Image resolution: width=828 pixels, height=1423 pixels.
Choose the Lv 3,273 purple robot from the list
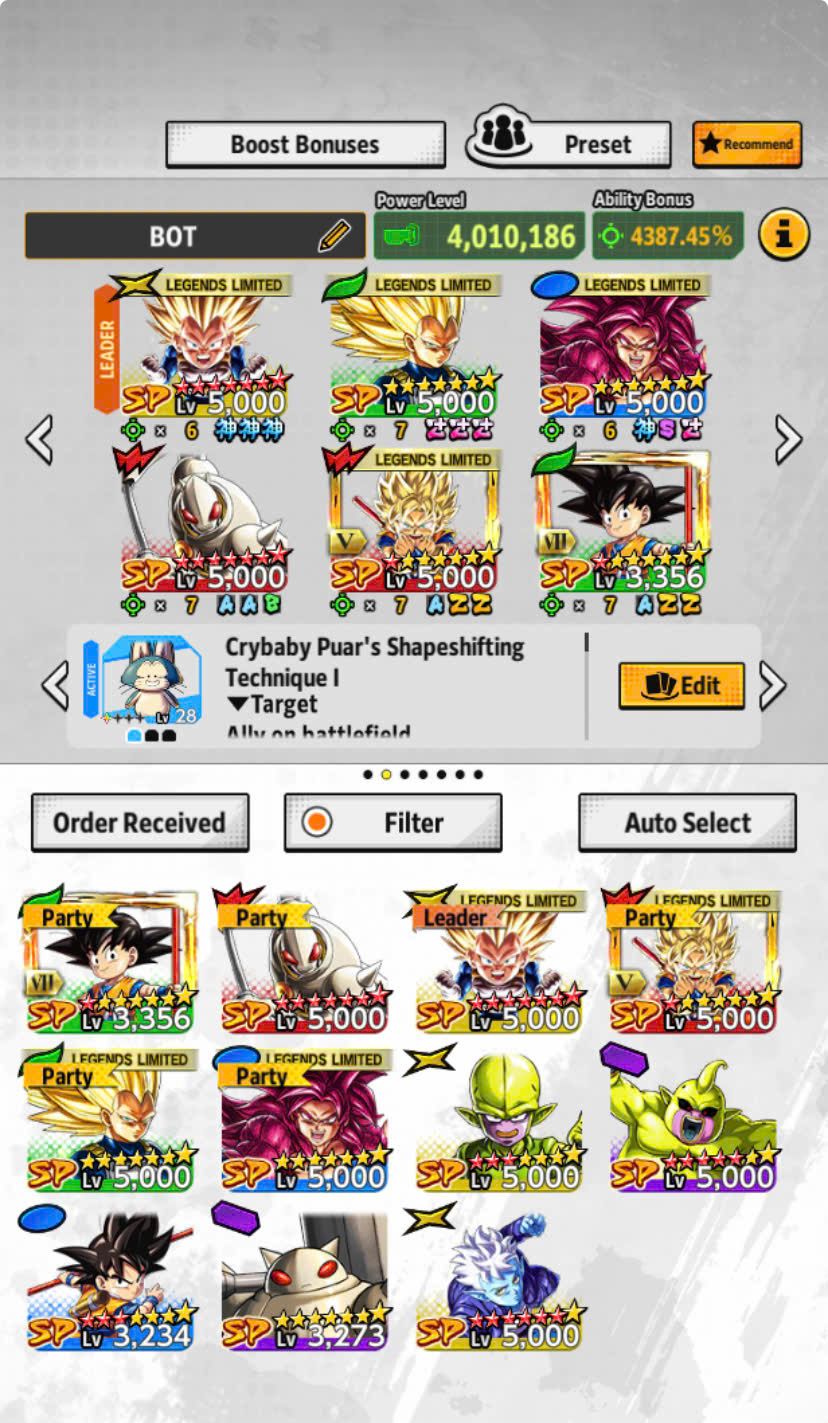point(303,1280)
